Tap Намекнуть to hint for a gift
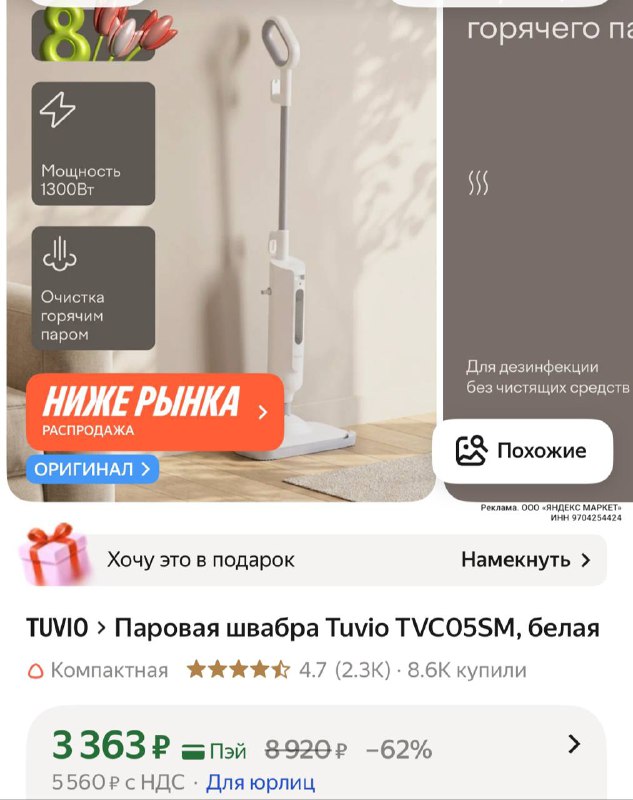The height and width of the screenshot is (800, 633). 525,560
